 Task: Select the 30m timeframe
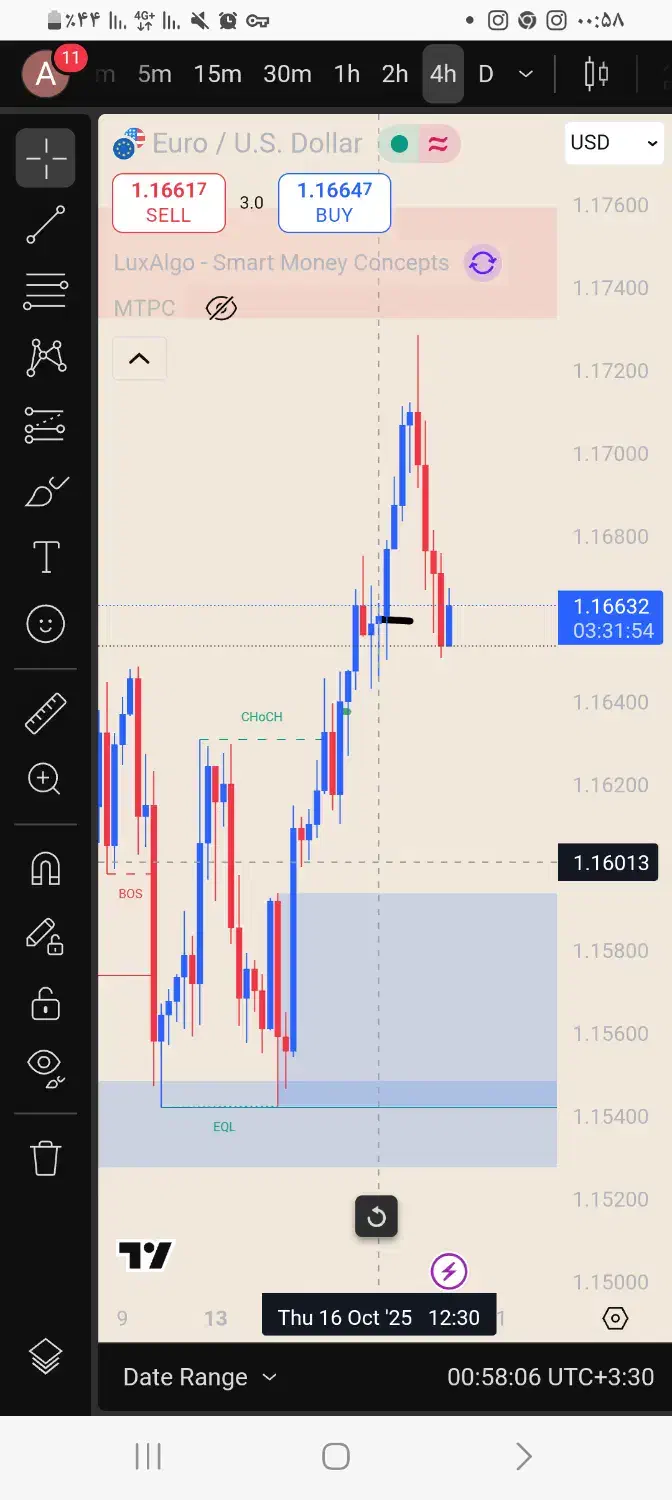pos(287,74)
